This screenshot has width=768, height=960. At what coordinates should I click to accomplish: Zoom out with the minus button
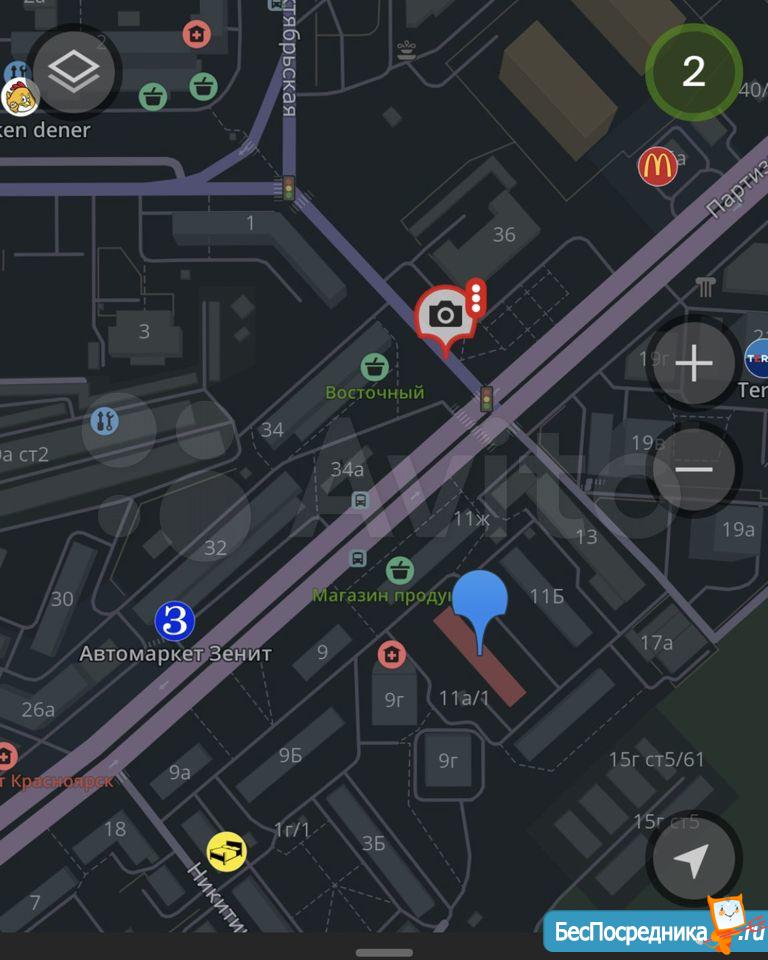[x=693, y=469]
